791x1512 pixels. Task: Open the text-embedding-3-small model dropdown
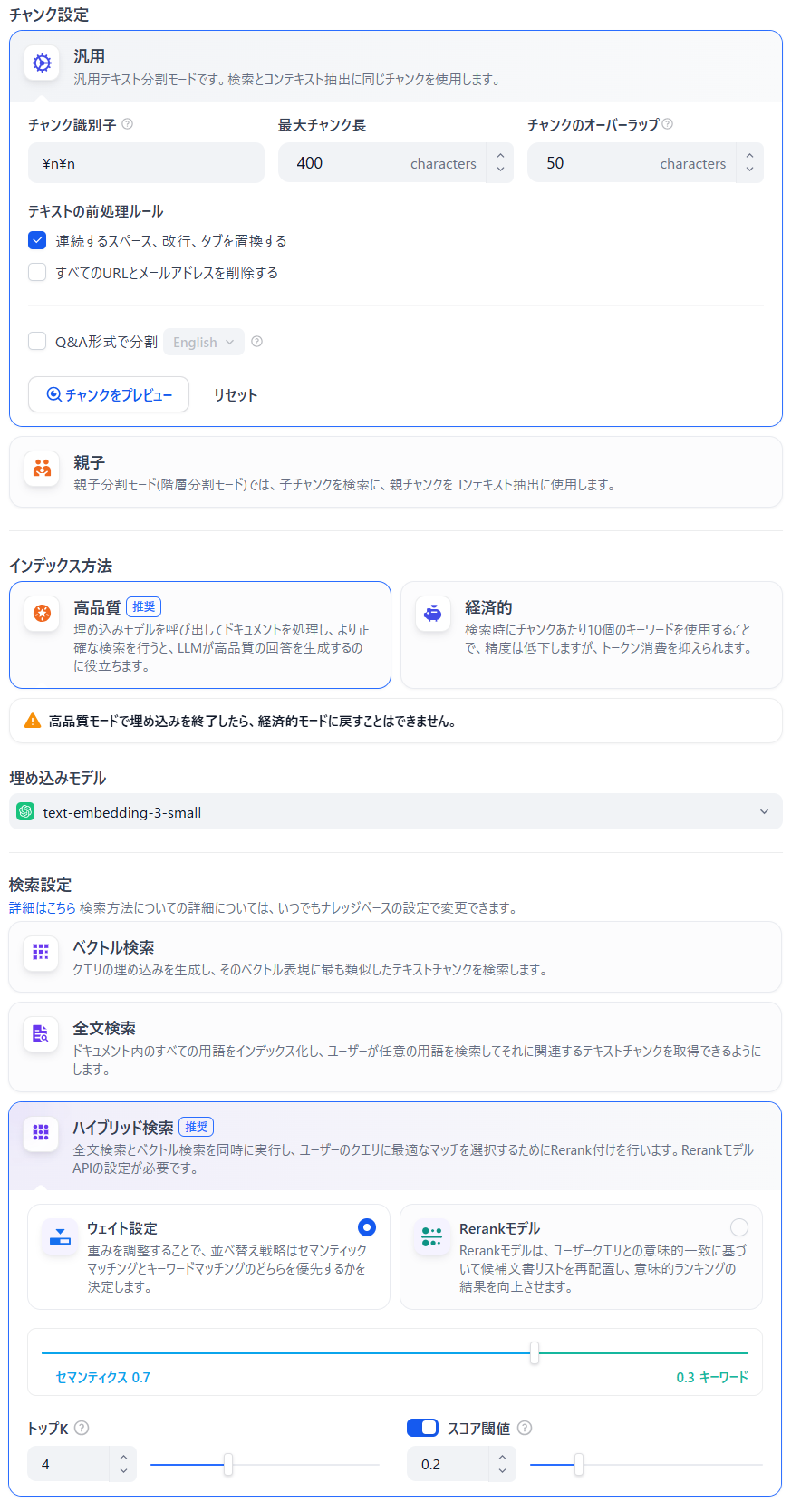(x=395, y=811)
